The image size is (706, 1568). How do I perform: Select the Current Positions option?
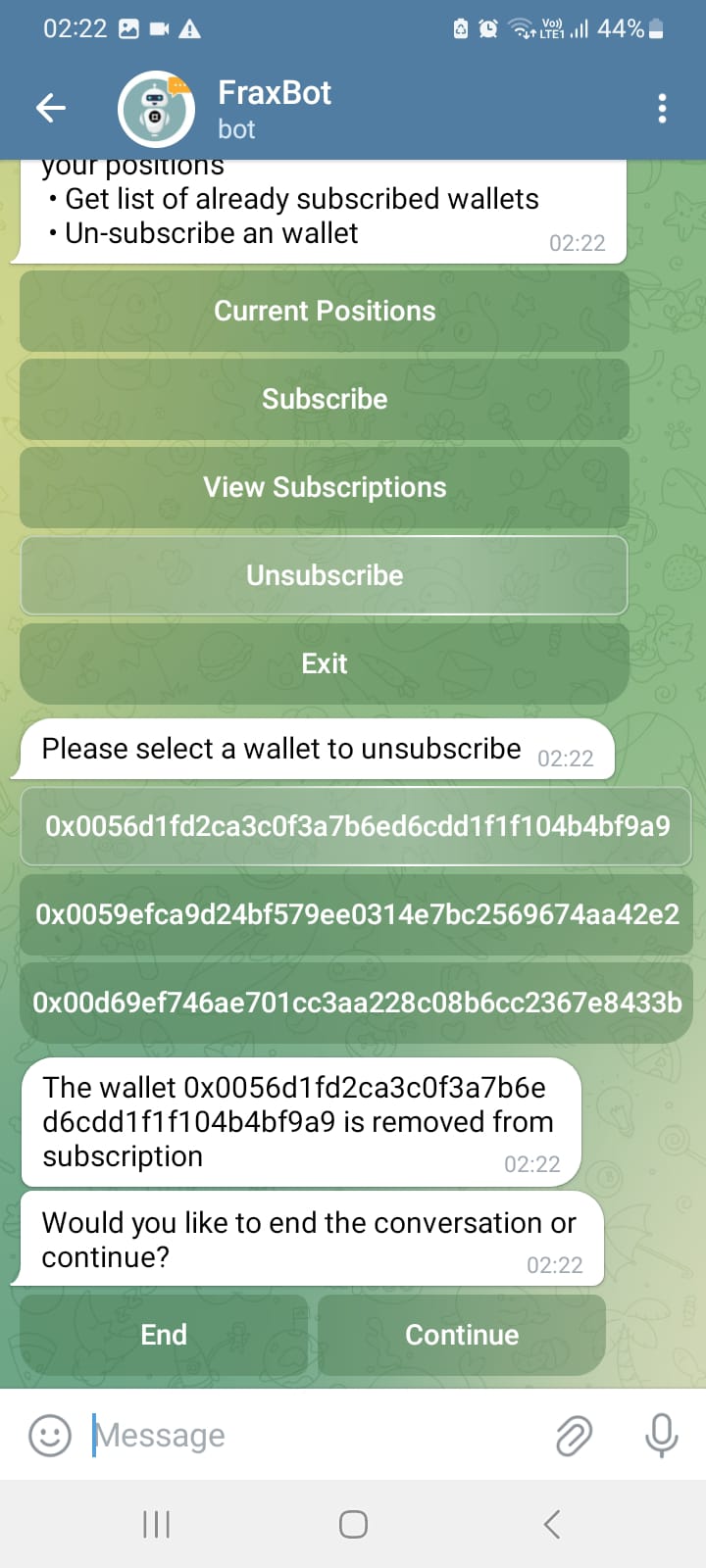tap(324, 311)
